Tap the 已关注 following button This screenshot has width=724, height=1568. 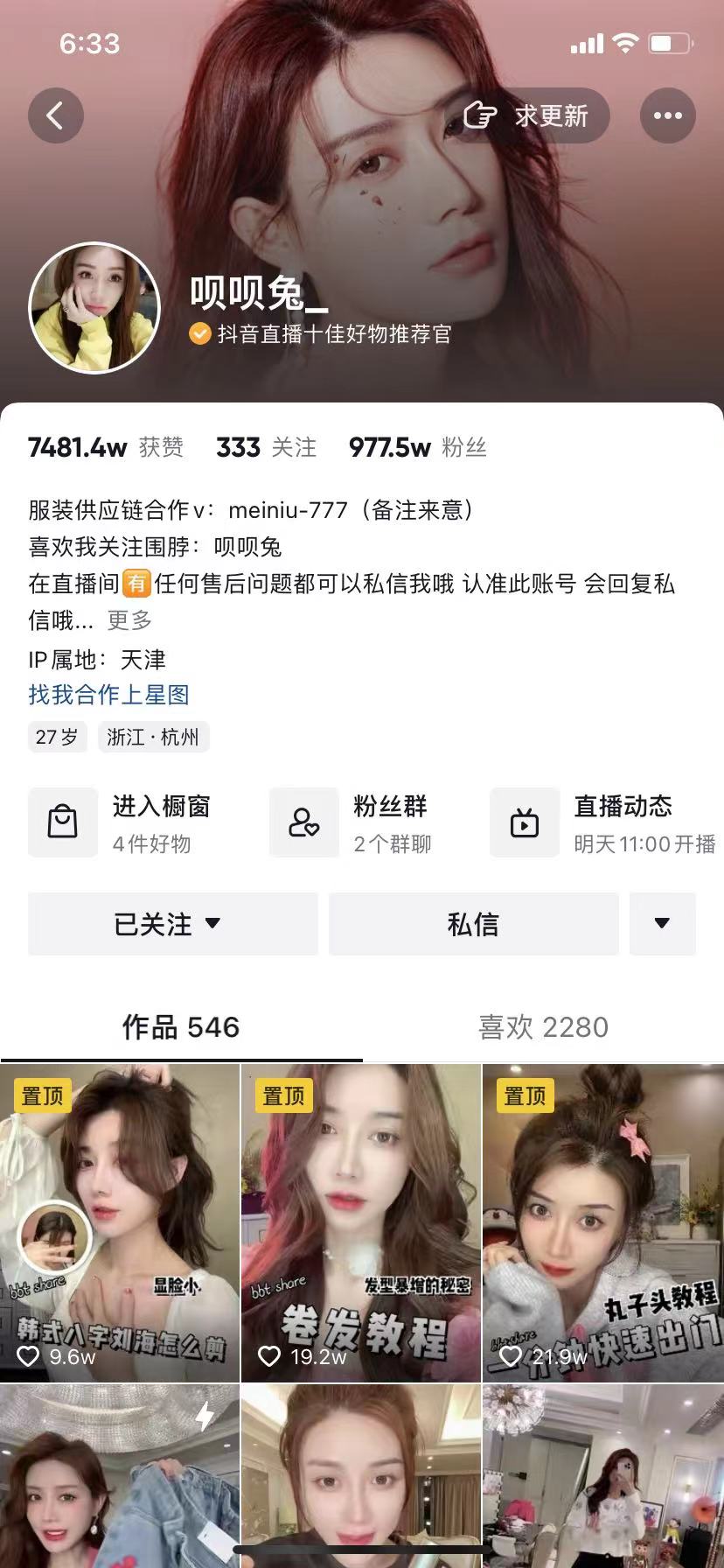[172, 924]
